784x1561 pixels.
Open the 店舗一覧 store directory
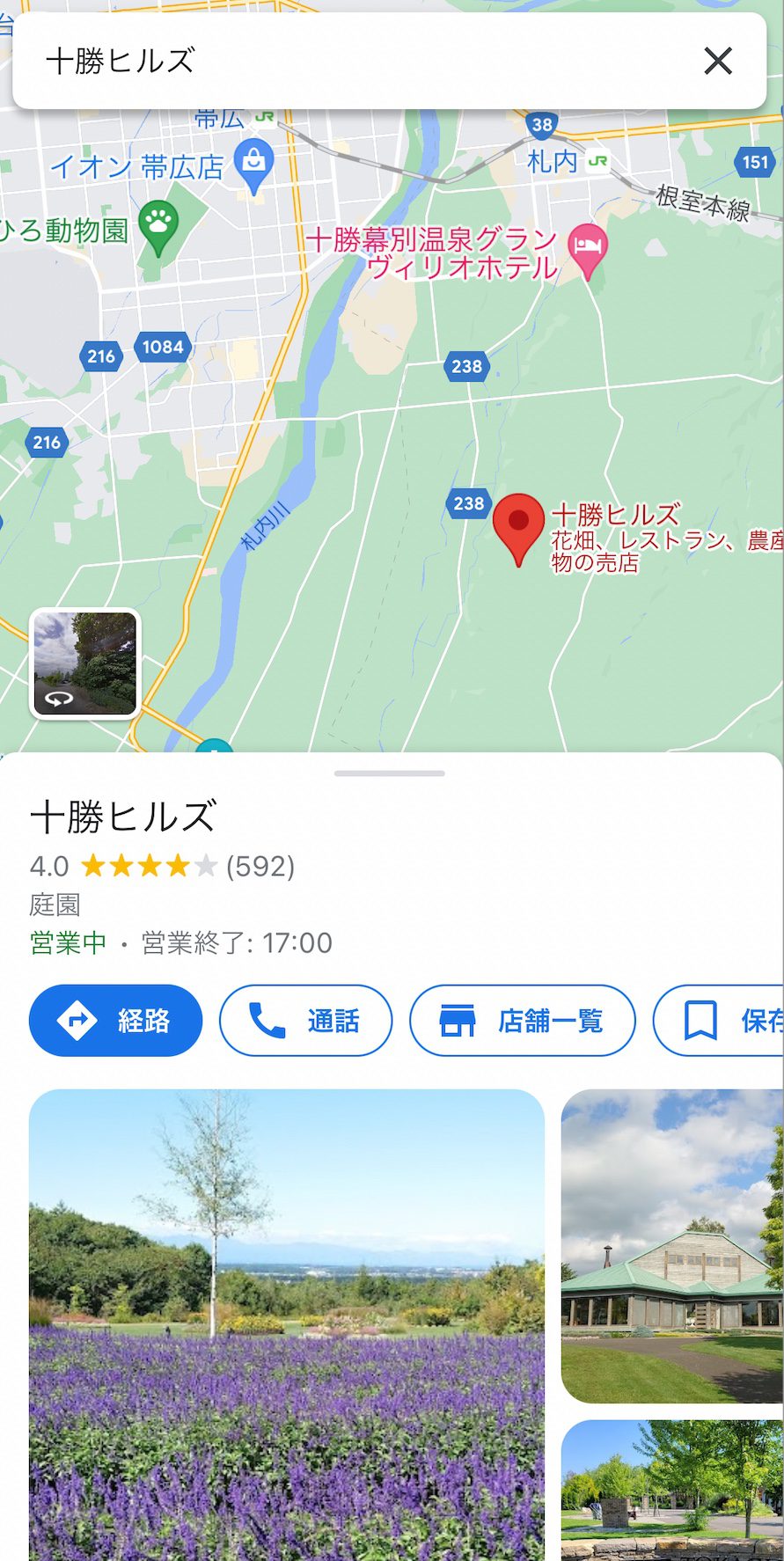pos(522,1021)
